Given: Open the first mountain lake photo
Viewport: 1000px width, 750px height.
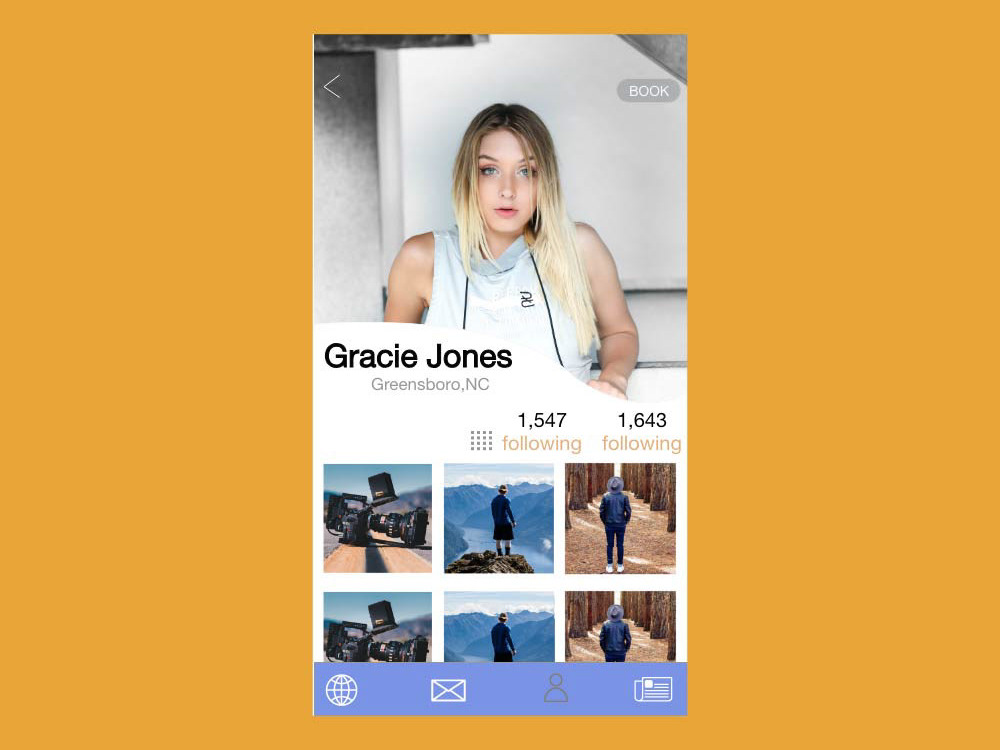Looking at the screenshot, I should 499,518.
